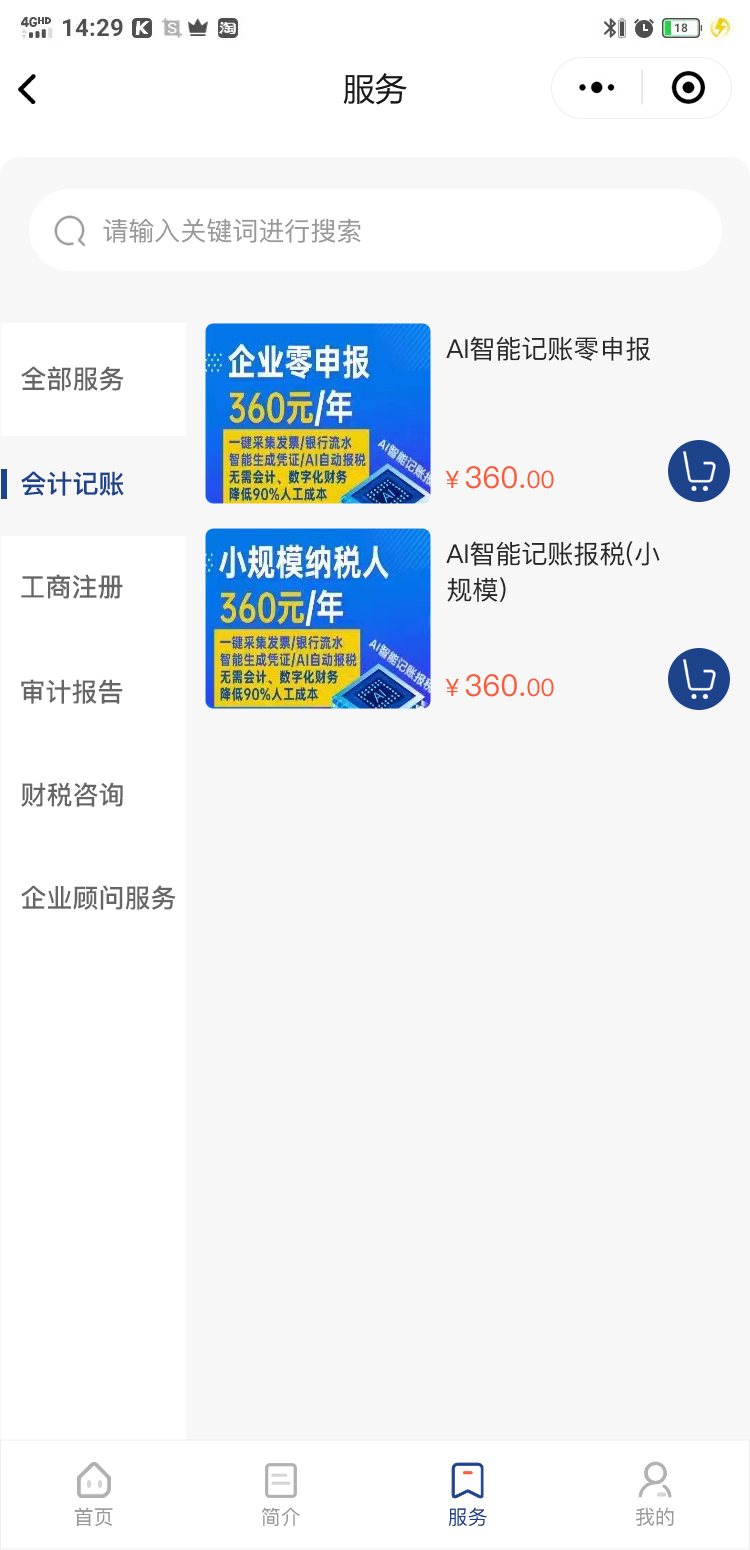Switch to the 审计报告 category

73,692
